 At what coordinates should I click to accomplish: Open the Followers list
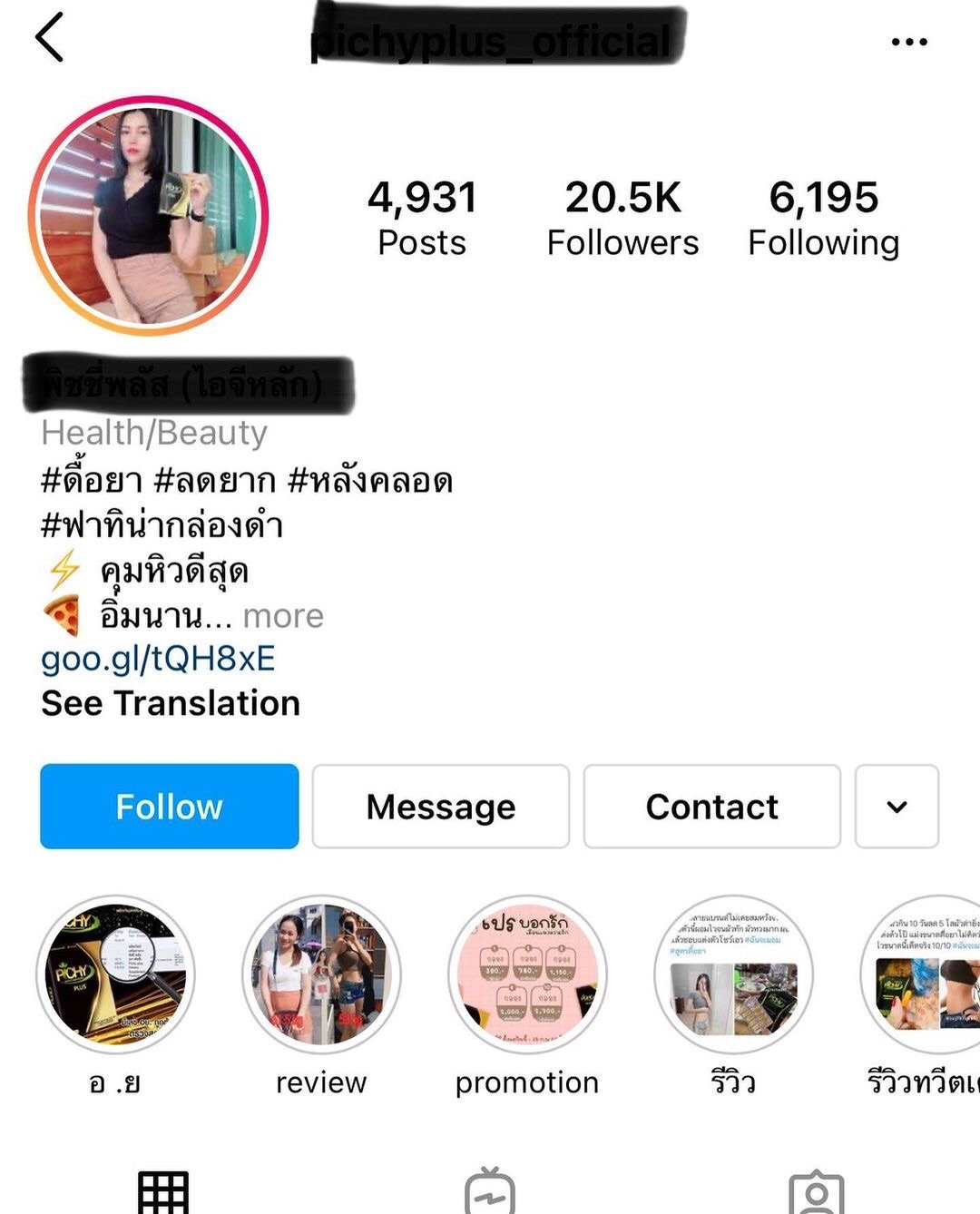622,219
